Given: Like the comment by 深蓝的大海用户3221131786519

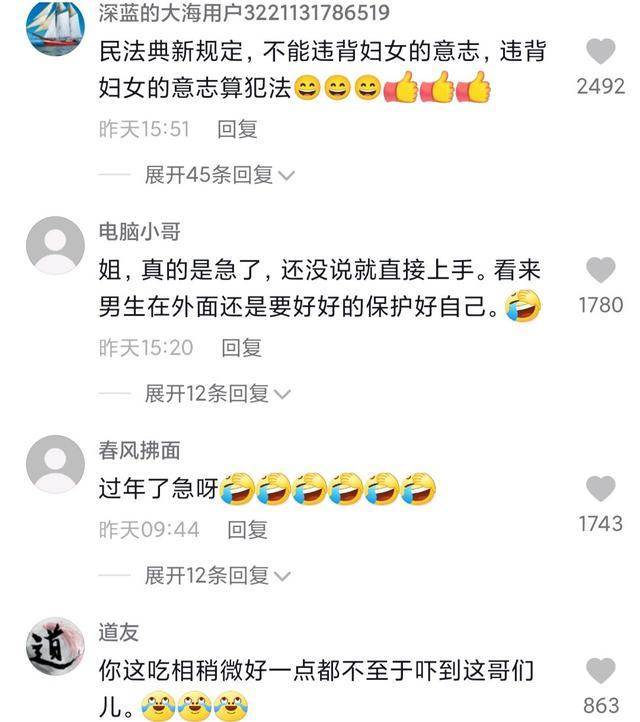Looking at the screenshot, I should click(x=601, y=52).
